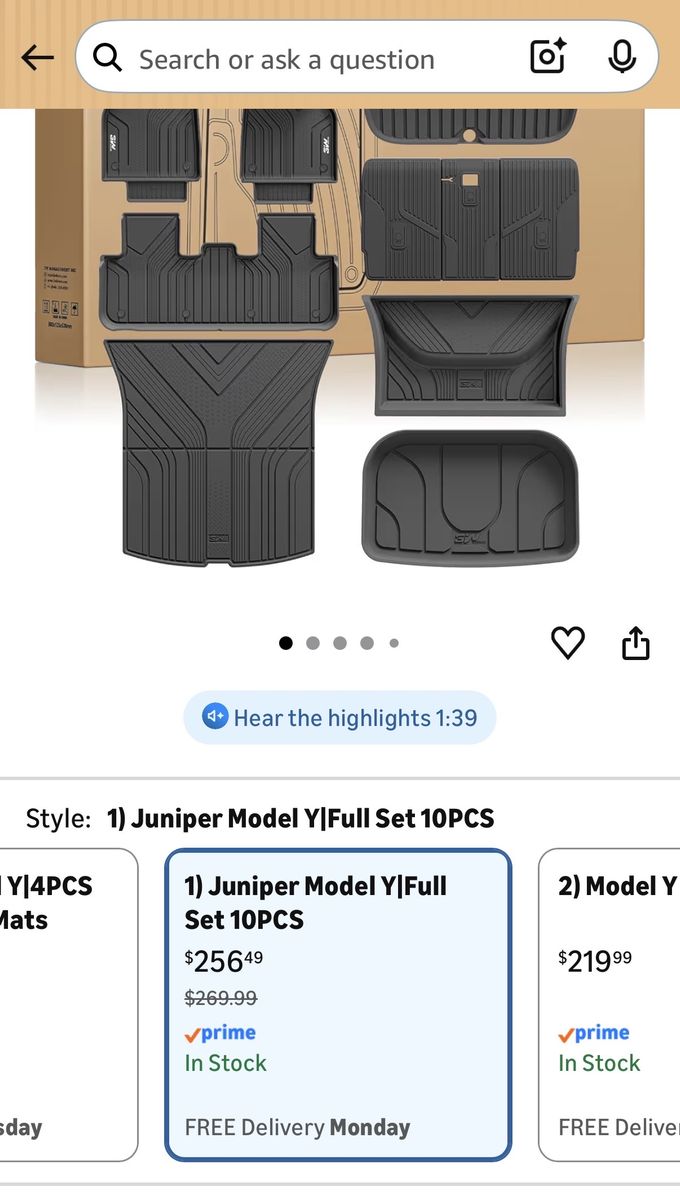Start voice search with the microphone

pyautogui.click(x=622, y=58)
